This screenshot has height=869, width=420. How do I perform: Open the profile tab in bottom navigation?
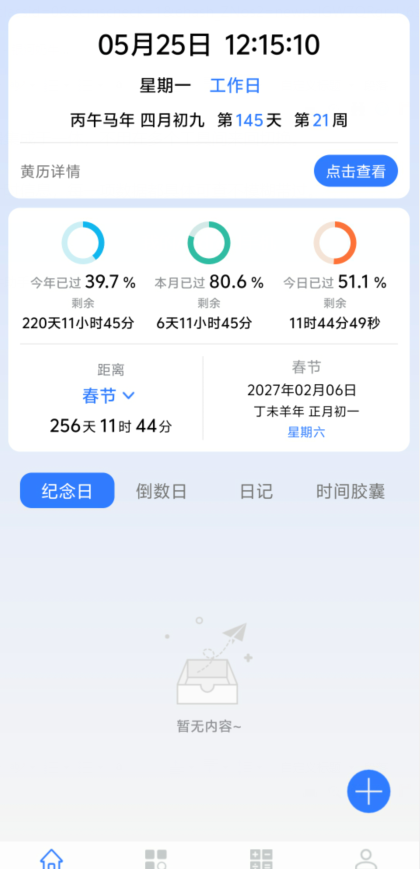pos(366,859)
